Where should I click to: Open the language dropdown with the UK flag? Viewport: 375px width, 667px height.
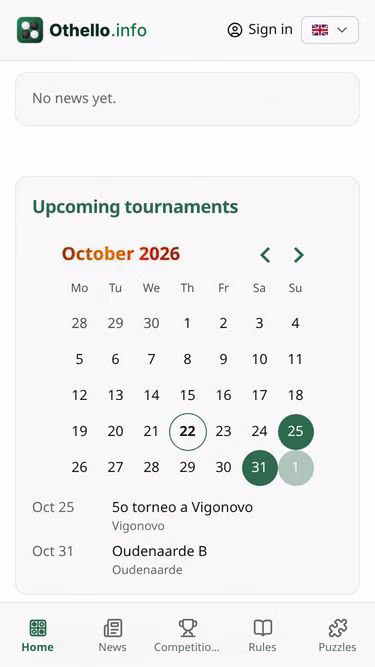coord(330,30)
